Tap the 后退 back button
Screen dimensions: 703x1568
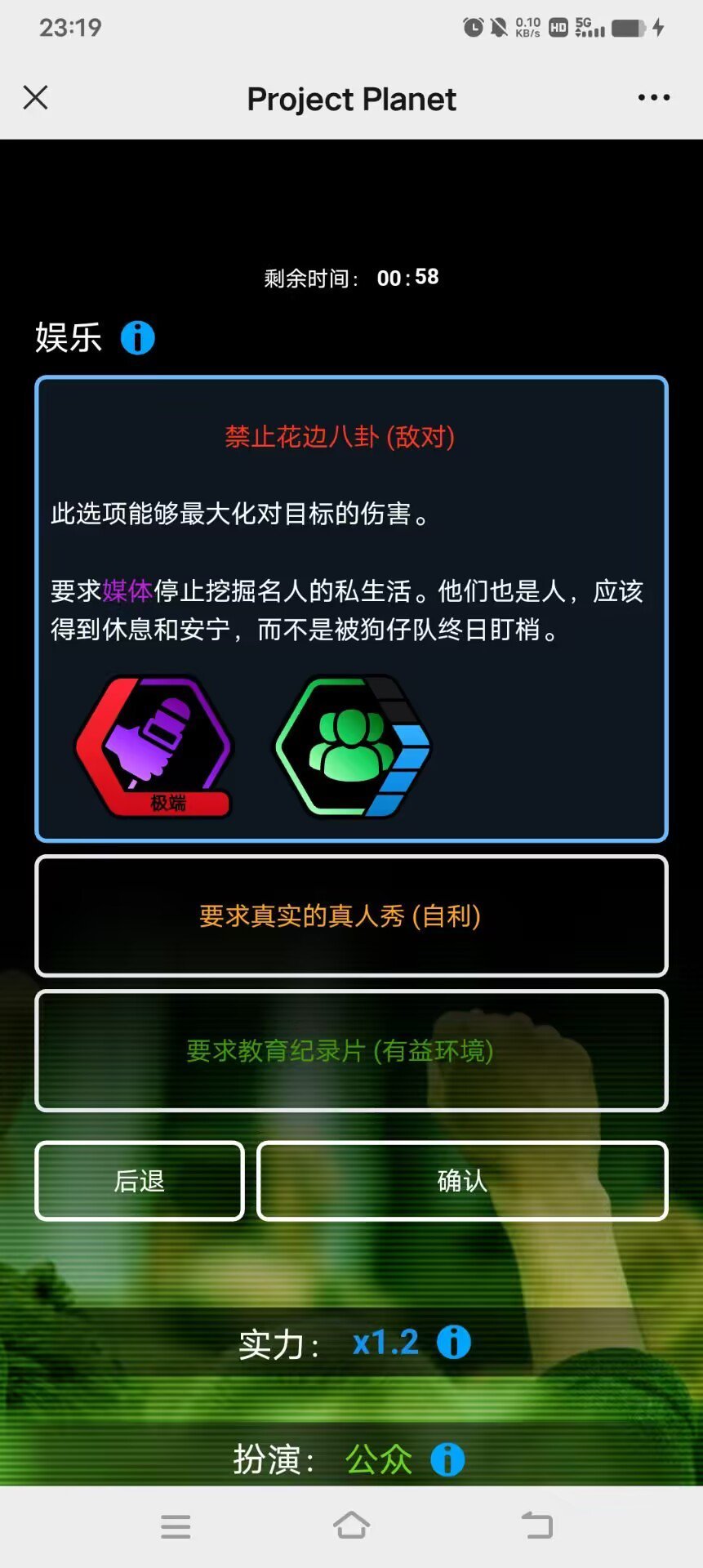(140, 1181)
